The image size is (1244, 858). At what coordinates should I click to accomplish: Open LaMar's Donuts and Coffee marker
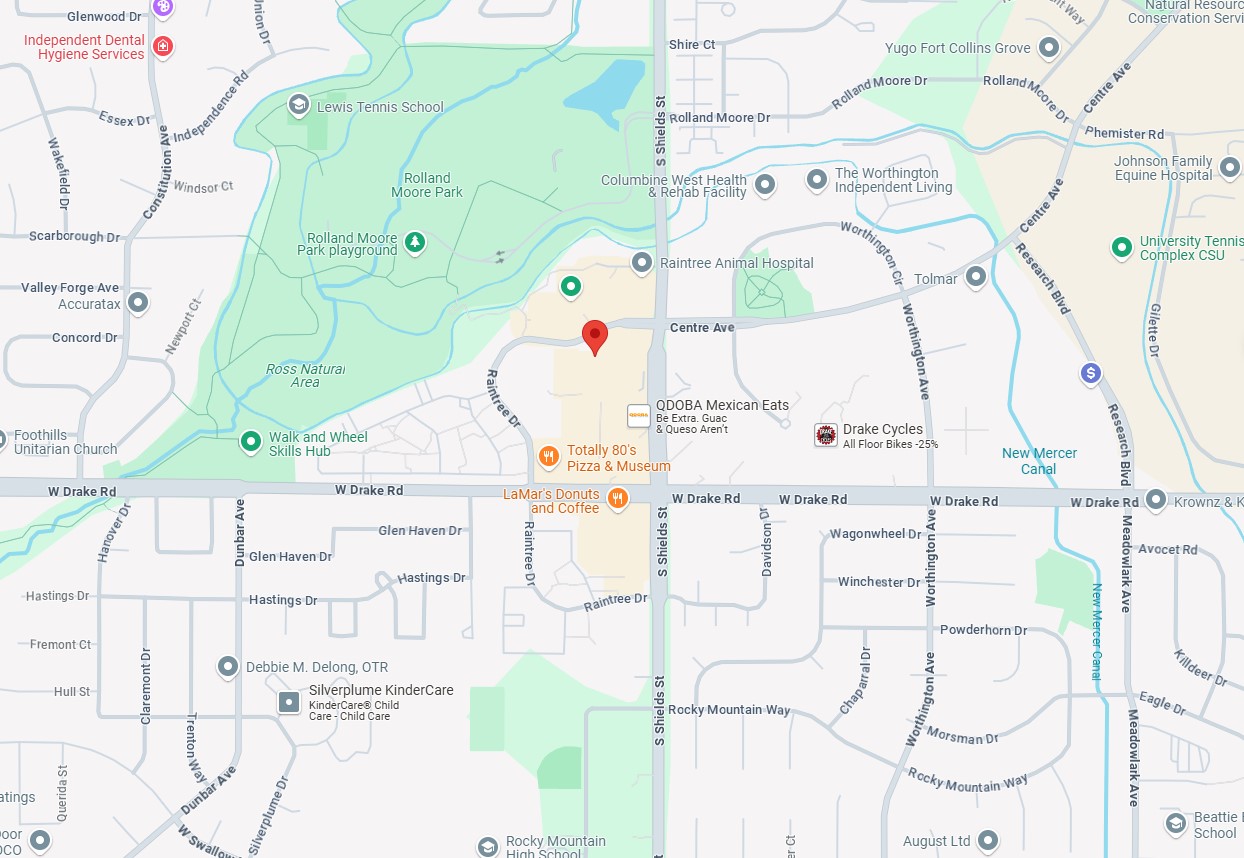pos(618,498)
